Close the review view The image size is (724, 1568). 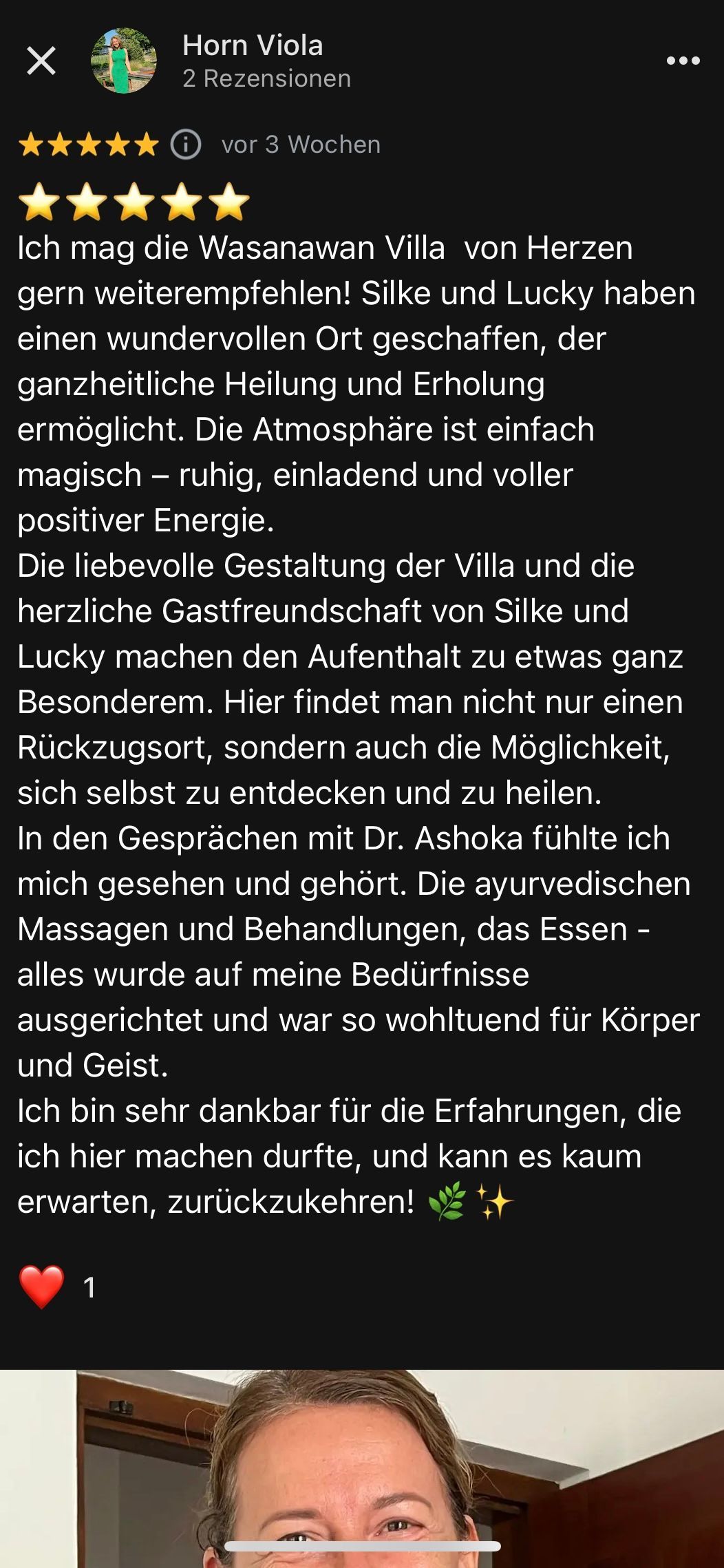pos(41,61)
